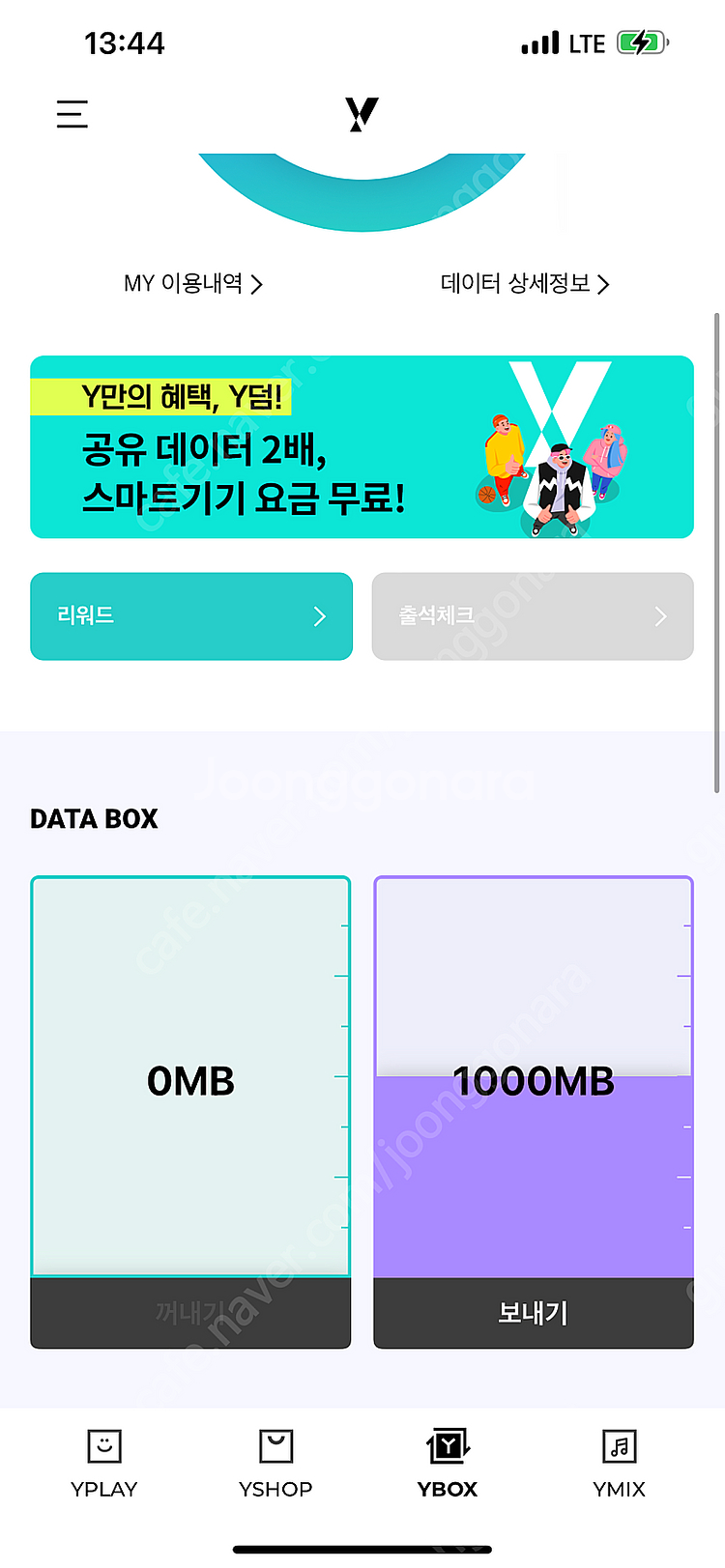Select the Y만의 혜택 promo banner
The height and width of the screenshot is (1568, 725).
362,446
